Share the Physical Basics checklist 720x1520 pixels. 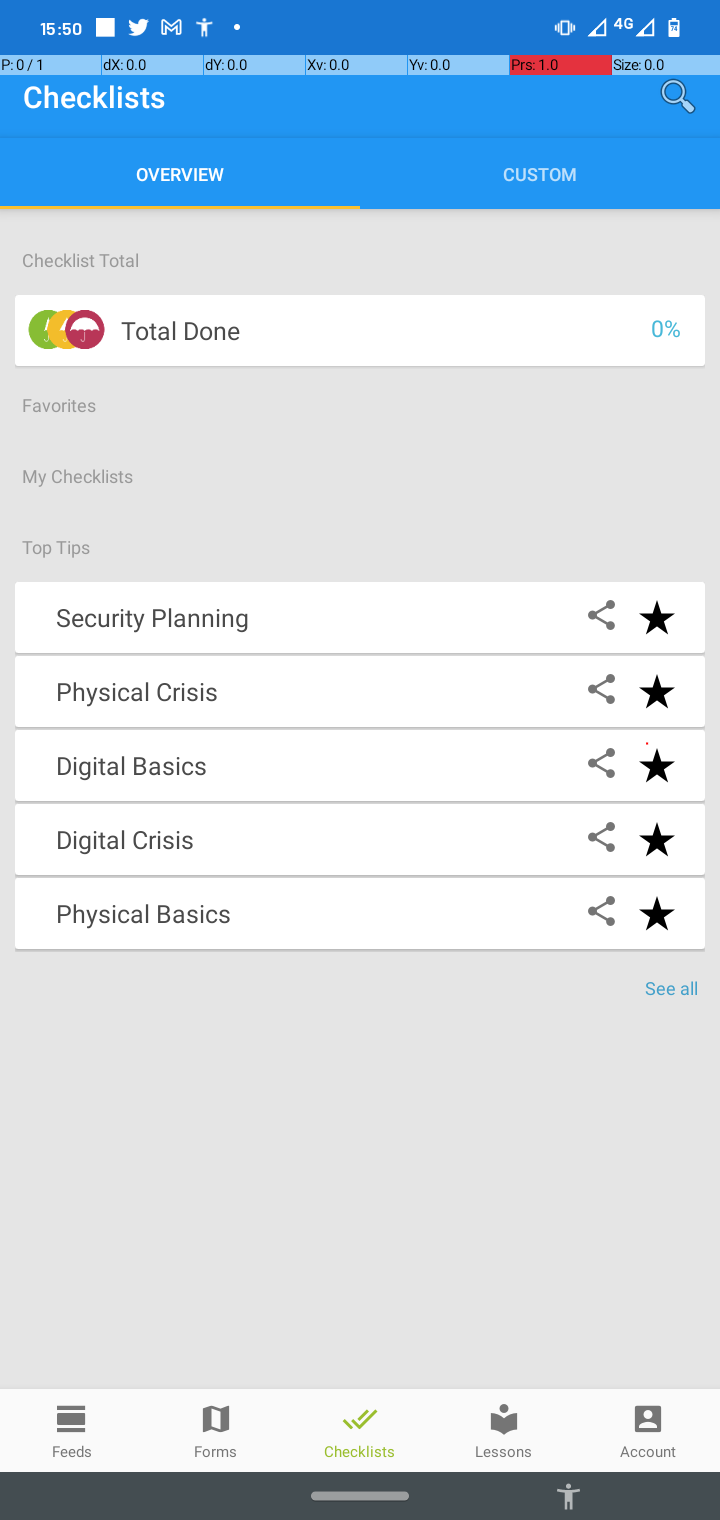601,912
